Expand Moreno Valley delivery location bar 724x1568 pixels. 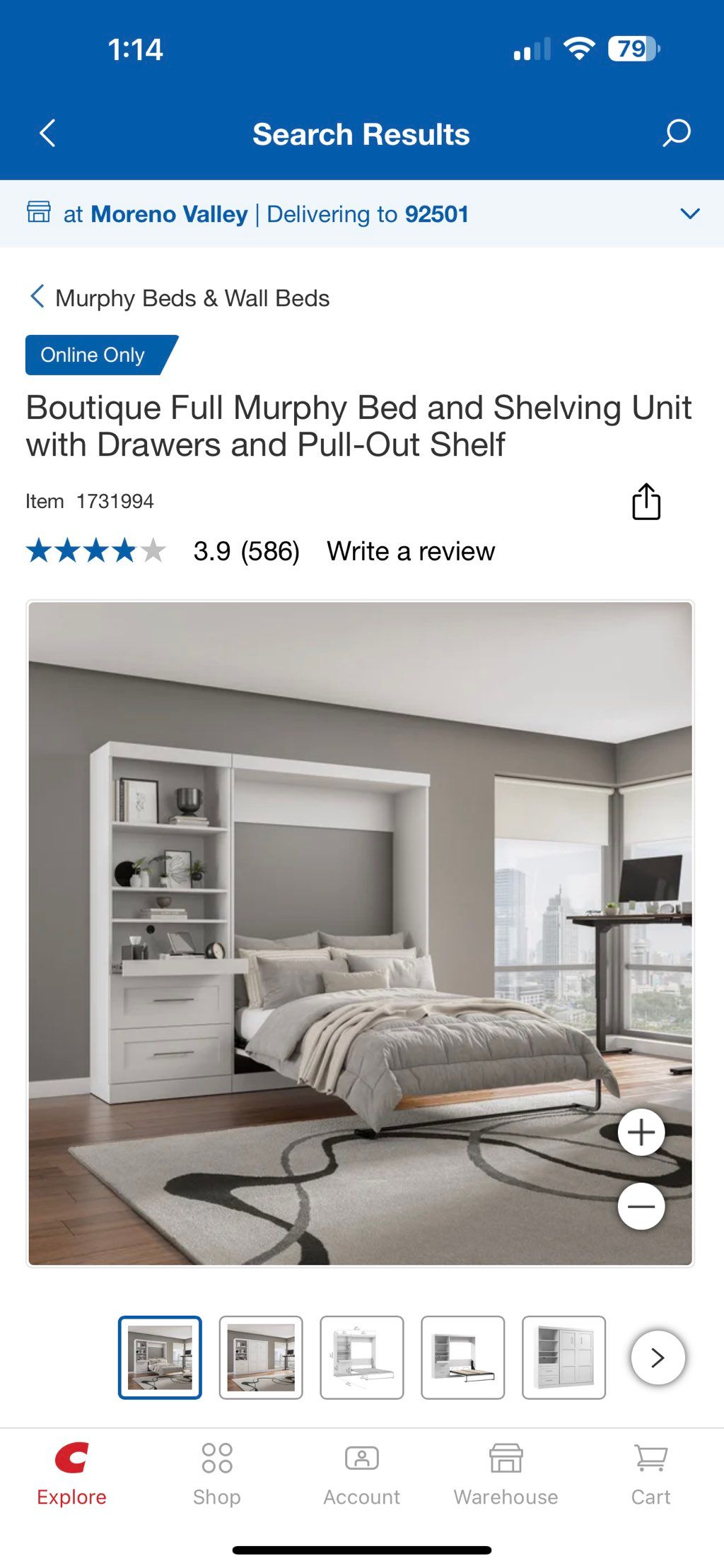coord(689,213)
